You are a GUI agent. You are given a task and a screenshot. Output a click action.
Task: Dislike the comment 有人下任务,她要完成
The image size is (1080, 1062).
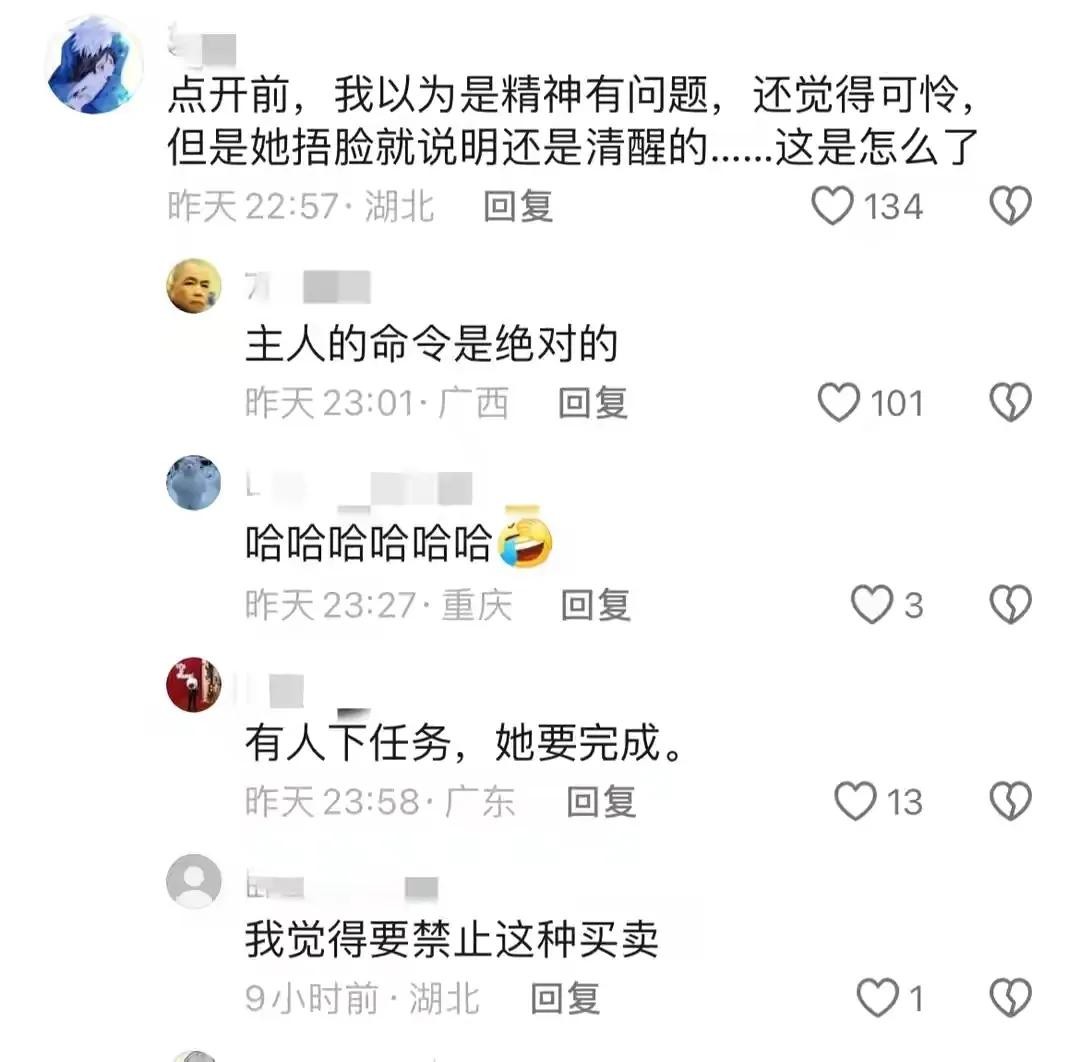click(1009, 801)
